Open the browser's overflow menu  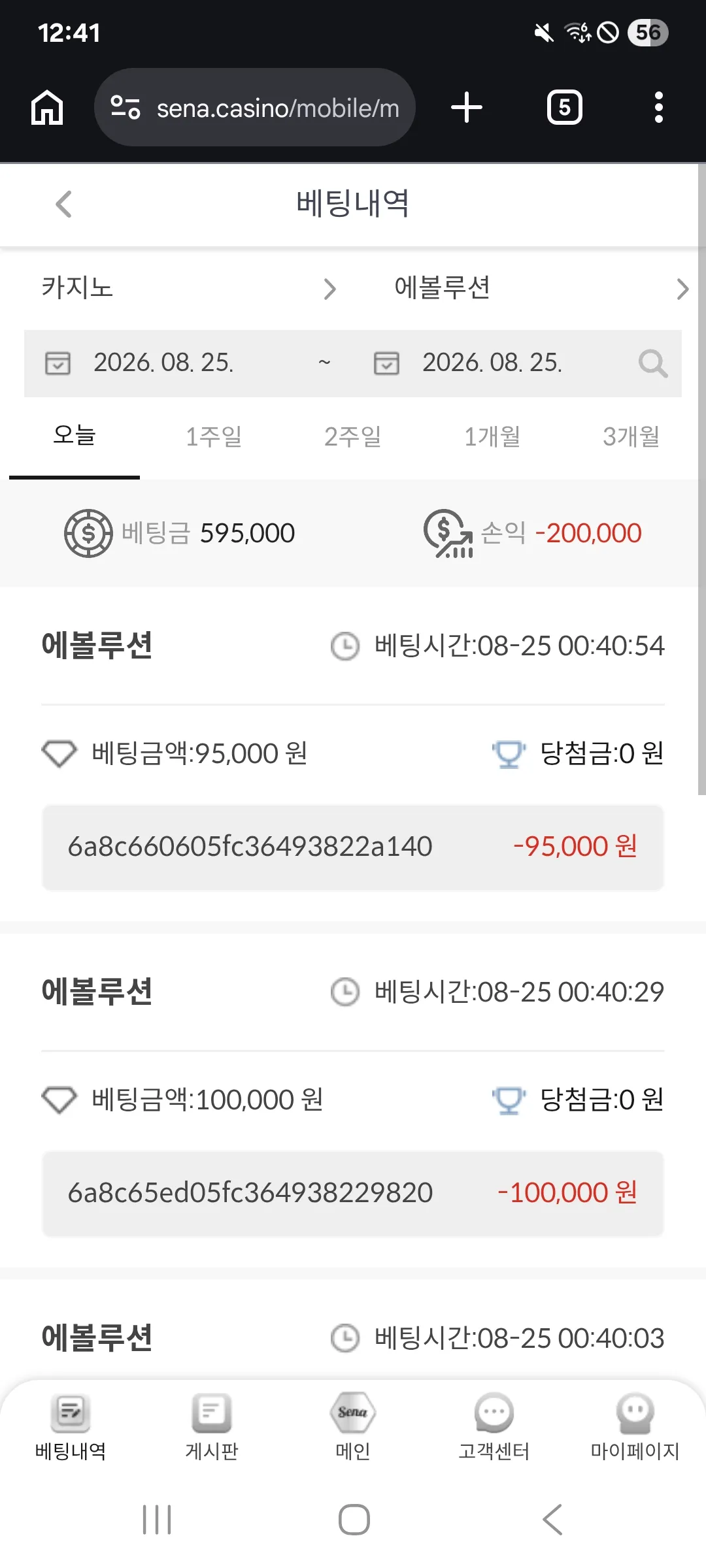coord(659,108)
